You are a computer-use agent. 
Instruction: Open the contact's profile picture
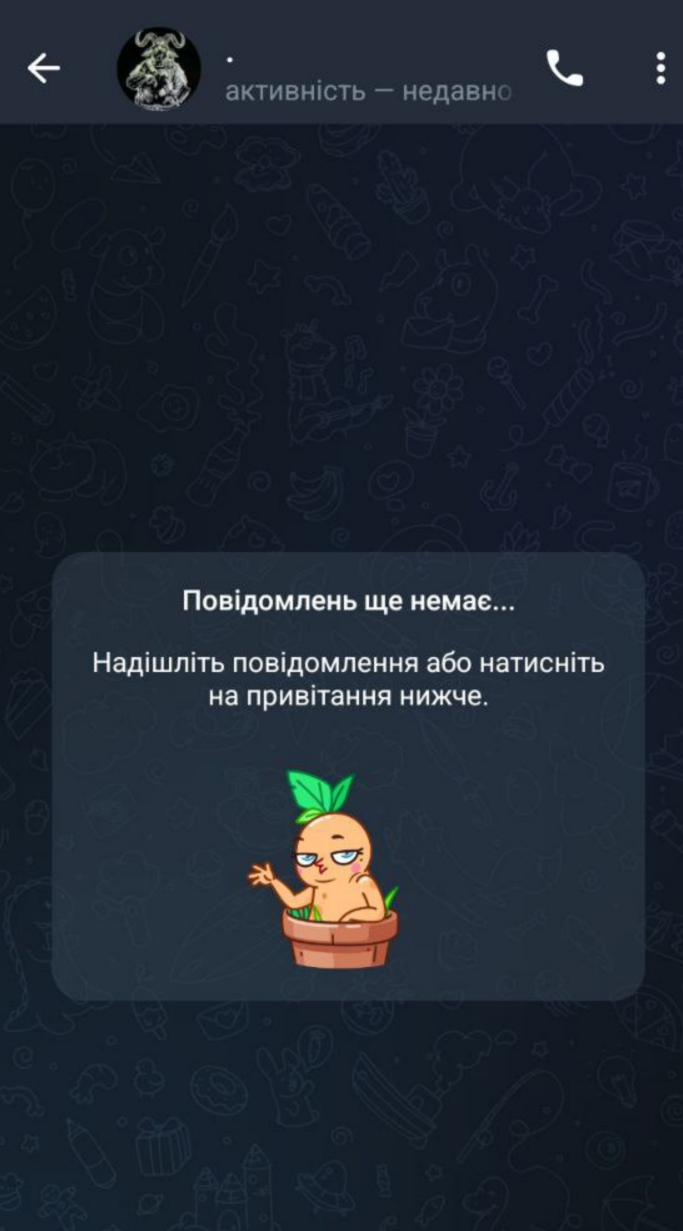[158, 68]
